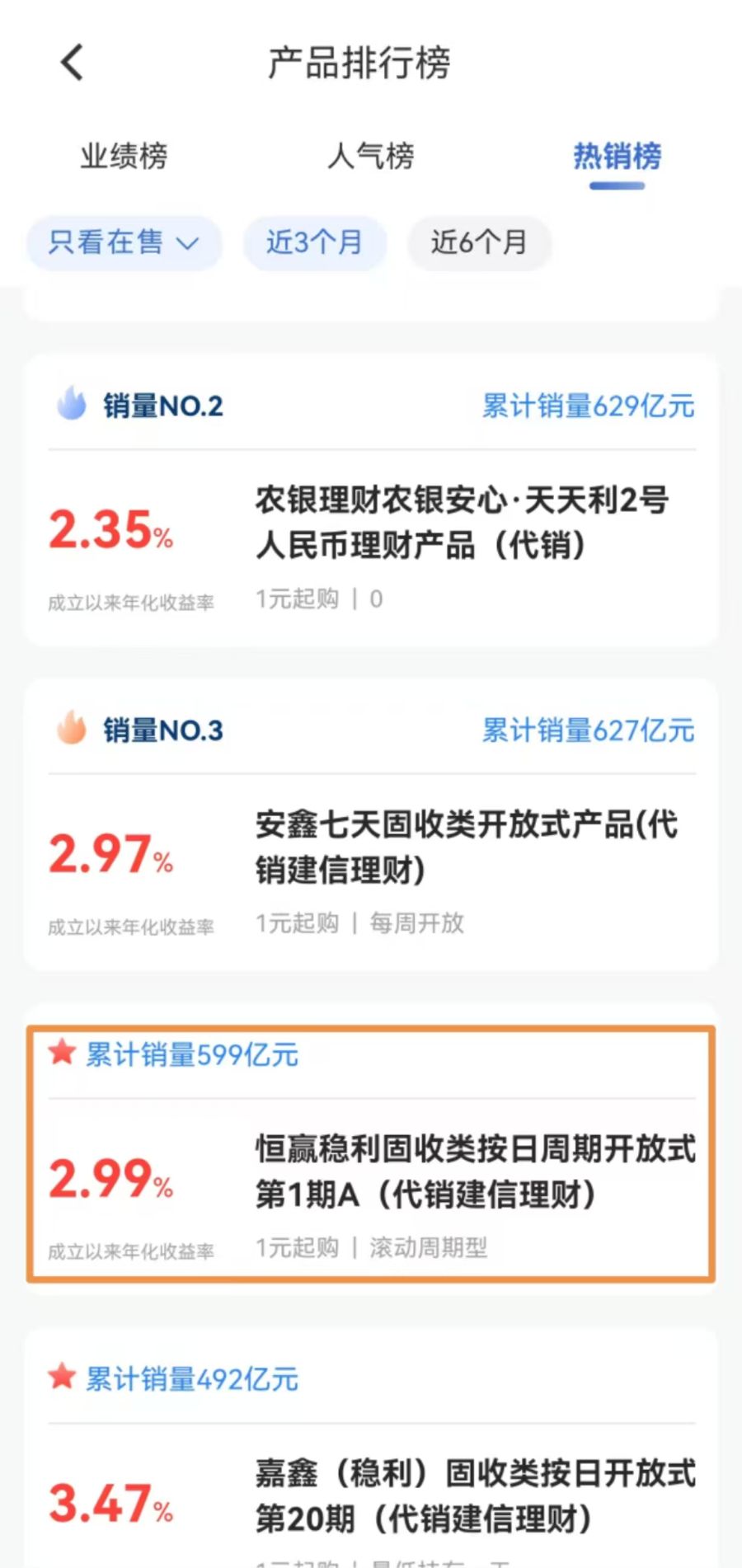742x1568 pixels.
Task: Switch to the 业绩榜 tab
Action: coord(124,156)
